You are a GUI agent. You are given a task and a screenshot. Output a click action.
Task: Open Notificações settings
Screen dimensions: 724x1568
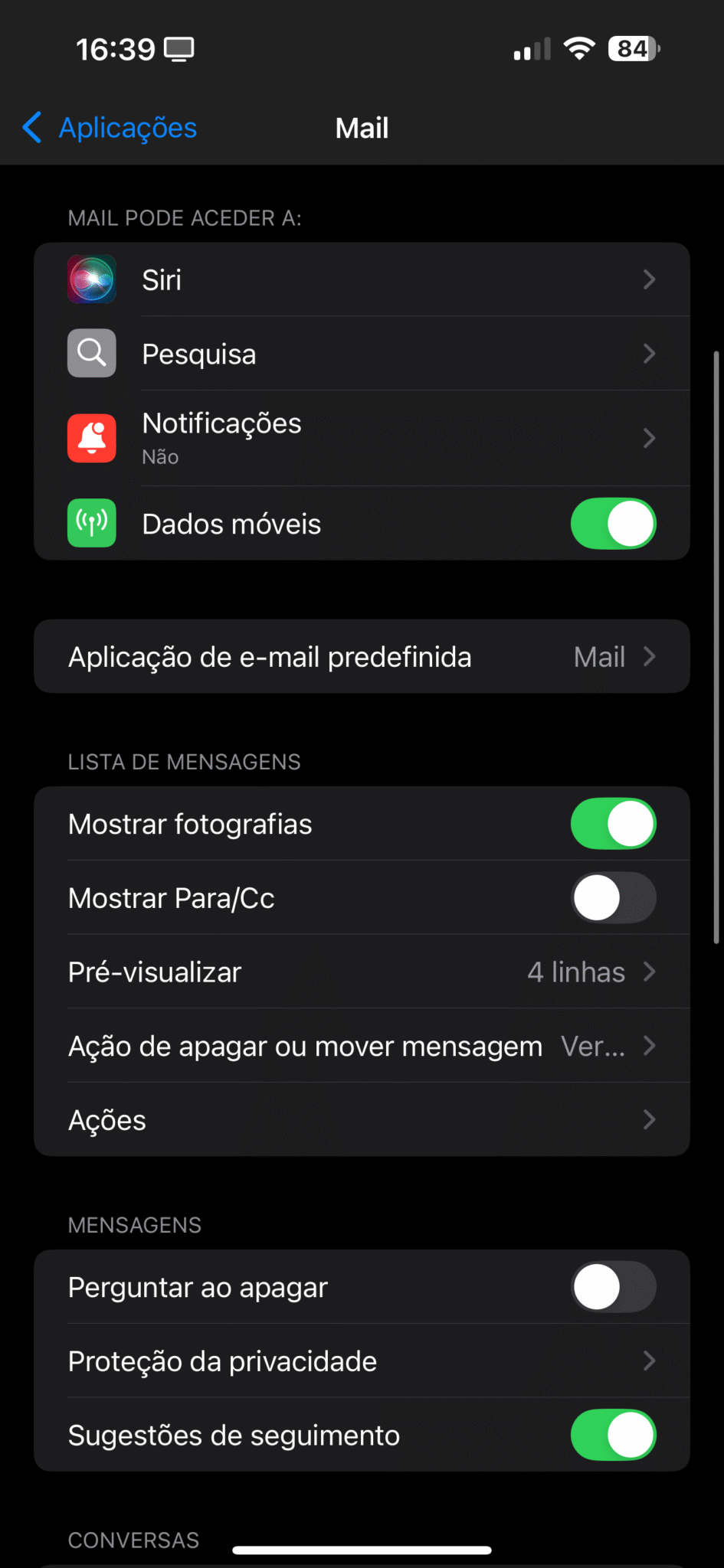click(x=362, y=438)
